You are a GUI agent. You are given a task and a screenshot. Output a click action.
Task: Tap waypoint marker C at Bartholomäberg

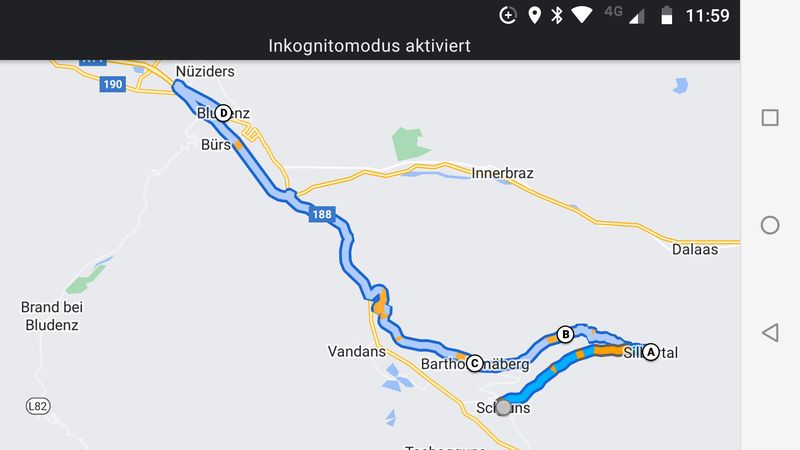(x=475, y=364)
